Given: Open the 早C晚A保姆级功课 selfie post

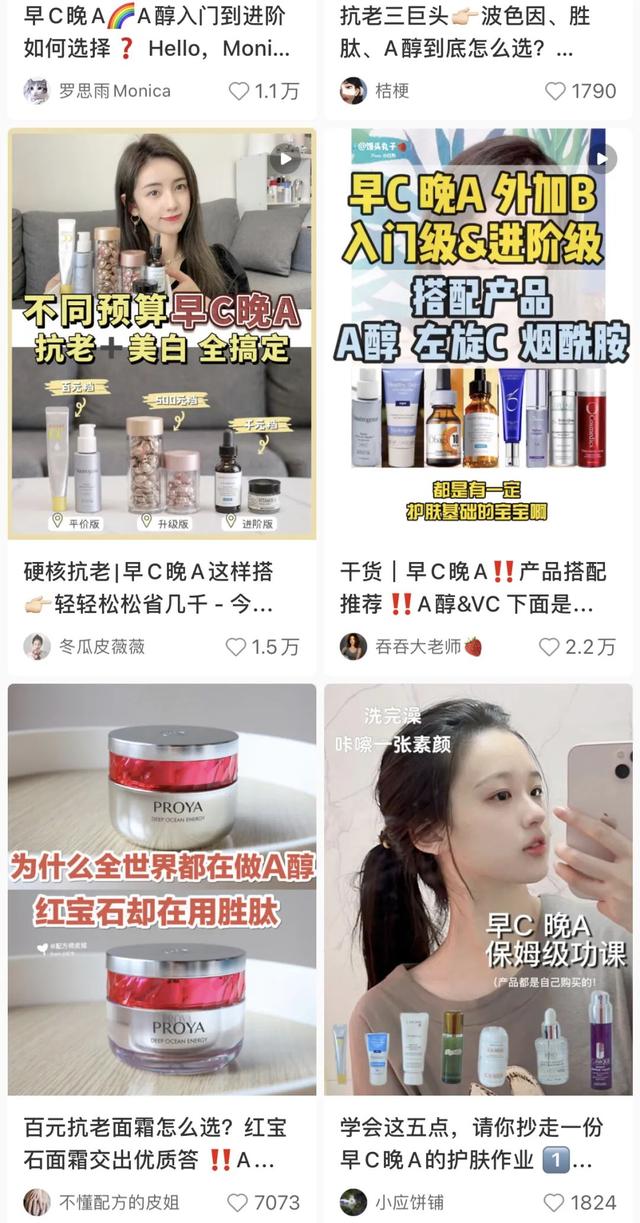Looking at the screenshot, I should pyautogui.click(x=478, y=889).
